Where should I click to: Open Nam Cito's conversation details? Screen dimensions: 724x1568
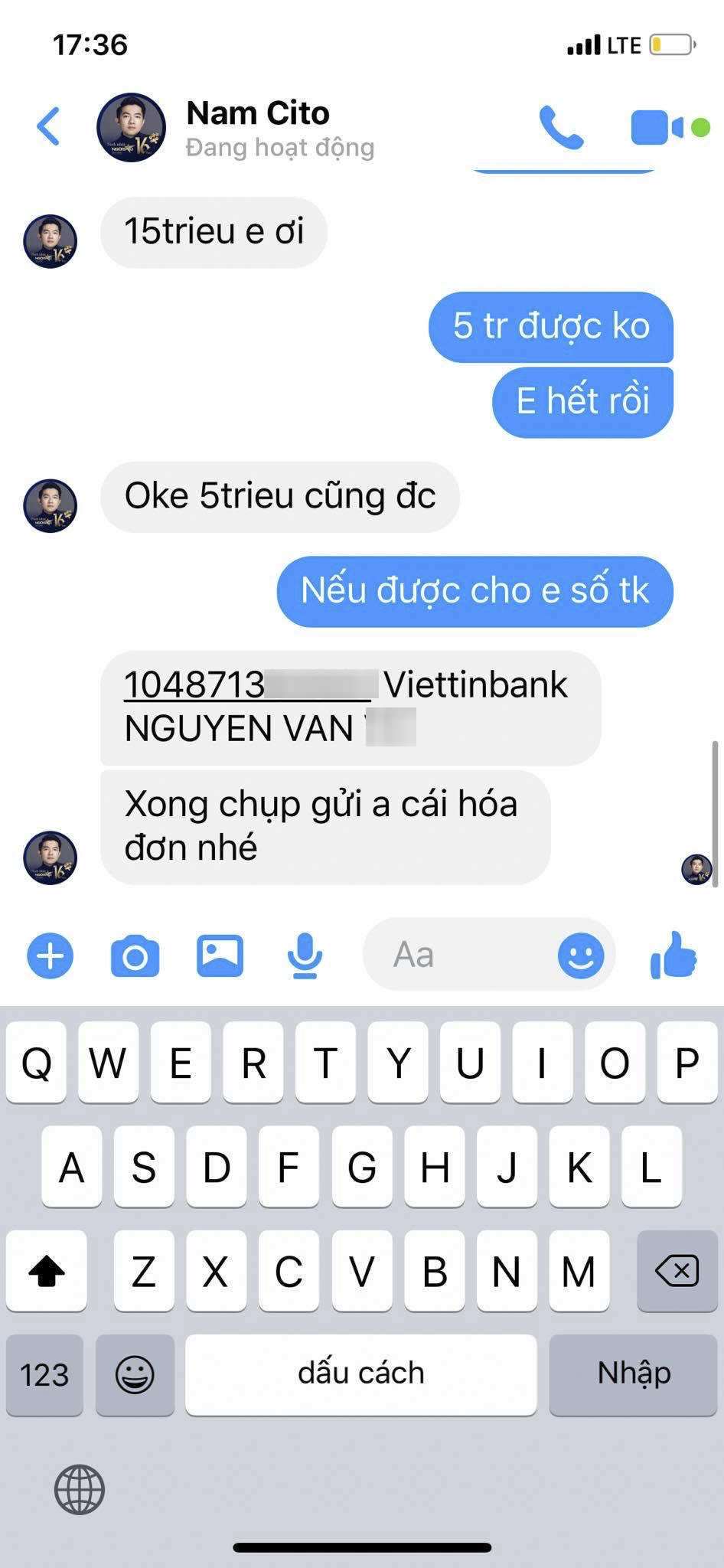[x=258, y=127]
